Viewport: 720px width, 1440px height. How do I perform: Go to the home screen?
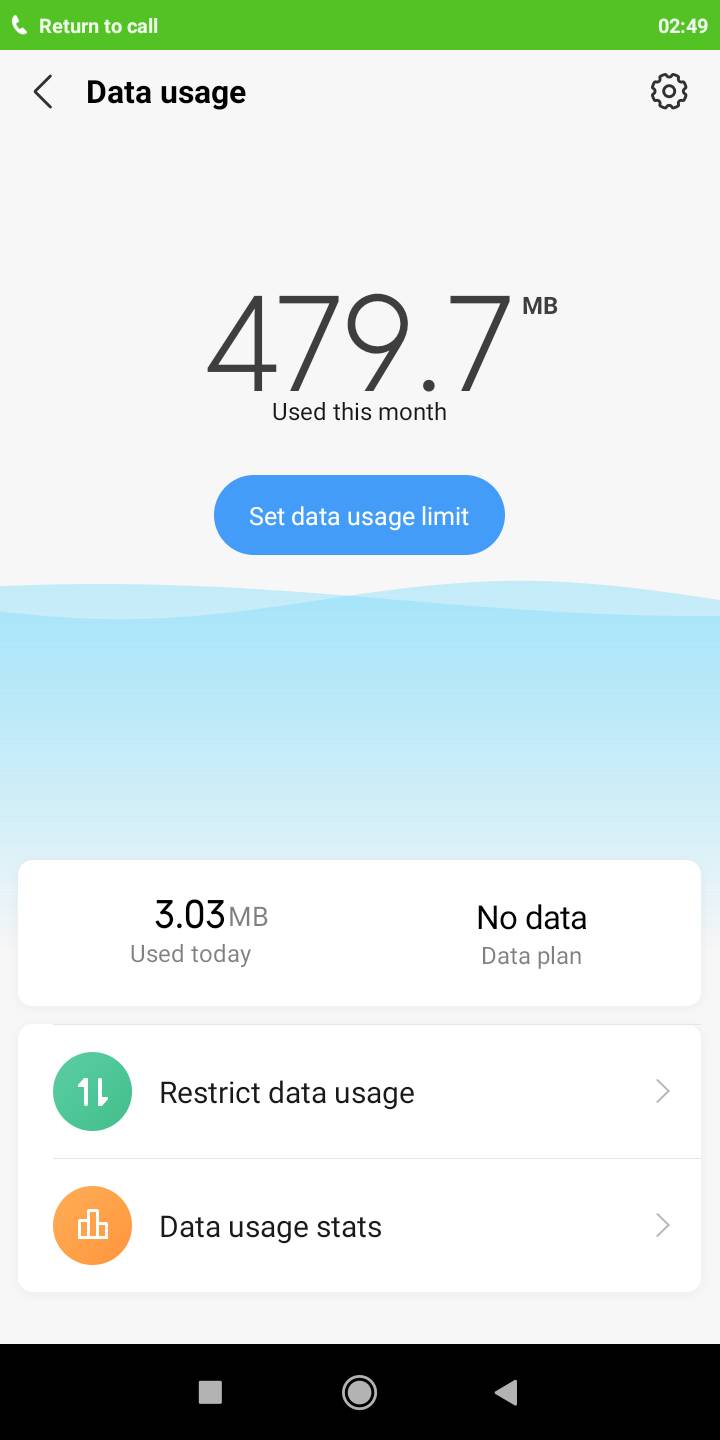tap(359, 1392)
